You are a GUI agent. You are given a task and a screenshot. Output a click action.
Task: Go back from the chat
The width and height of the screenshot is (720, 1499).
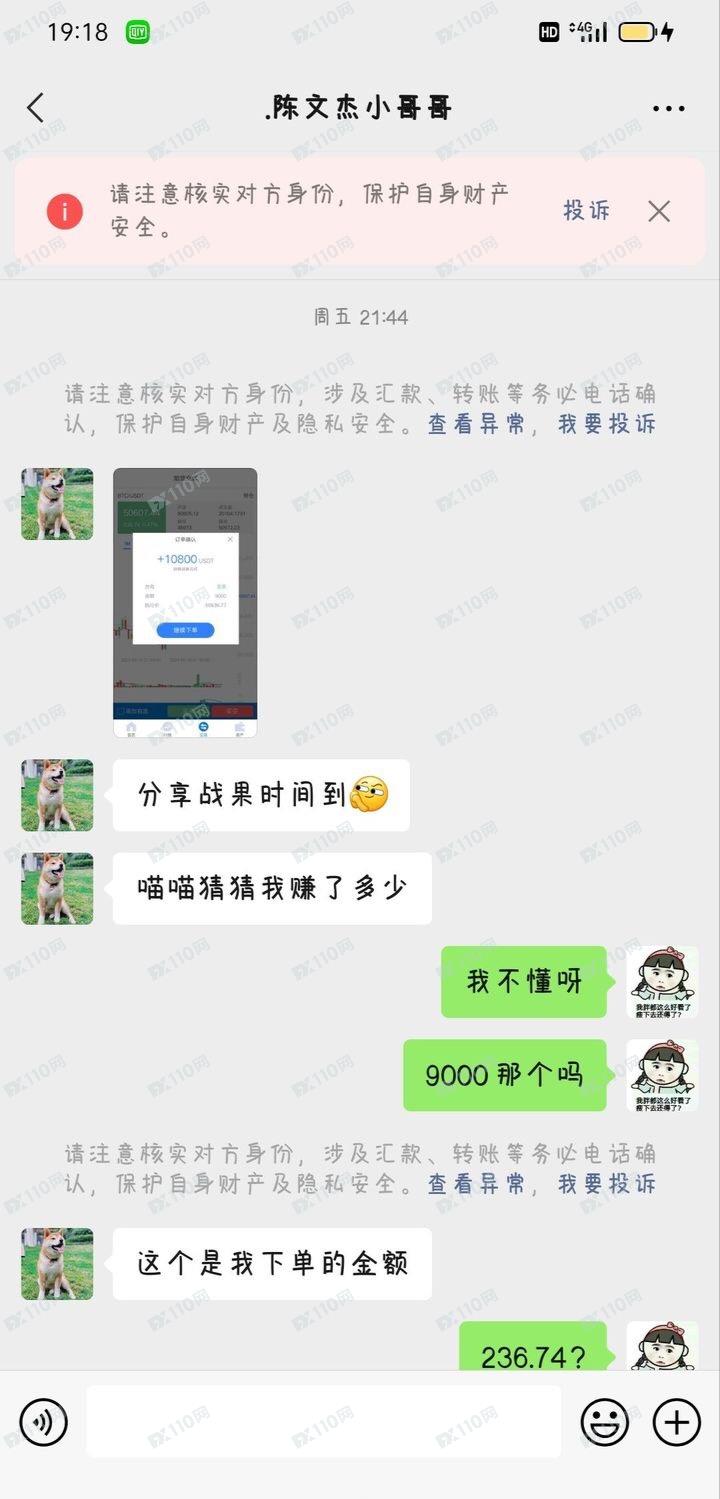point(36,108)
